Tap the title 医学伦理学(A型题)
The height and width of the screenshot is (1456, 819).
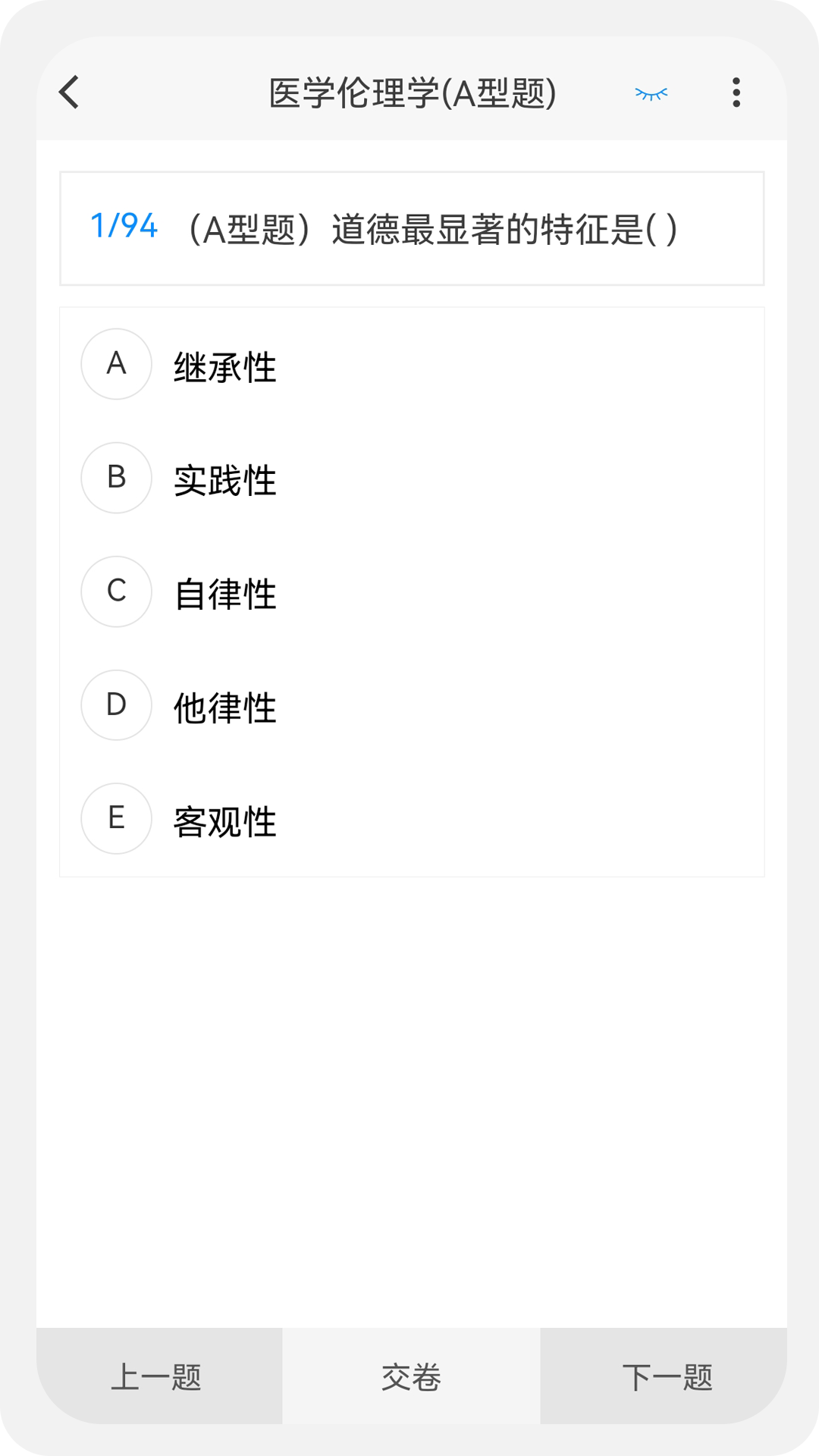pyautogui.click(x=412, y=91)
